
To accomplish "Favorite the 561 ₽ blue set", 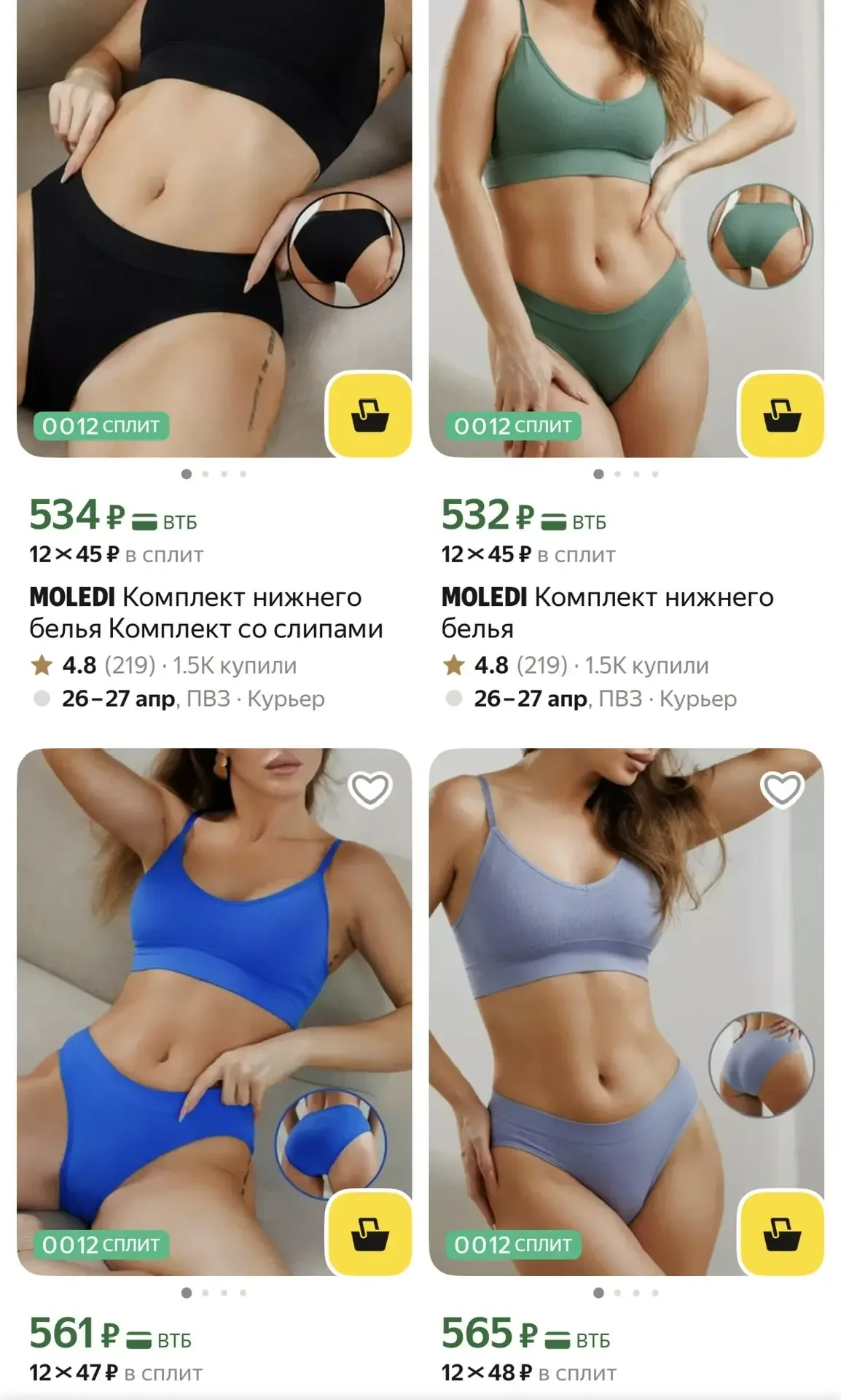I will [x=370, y=789].
